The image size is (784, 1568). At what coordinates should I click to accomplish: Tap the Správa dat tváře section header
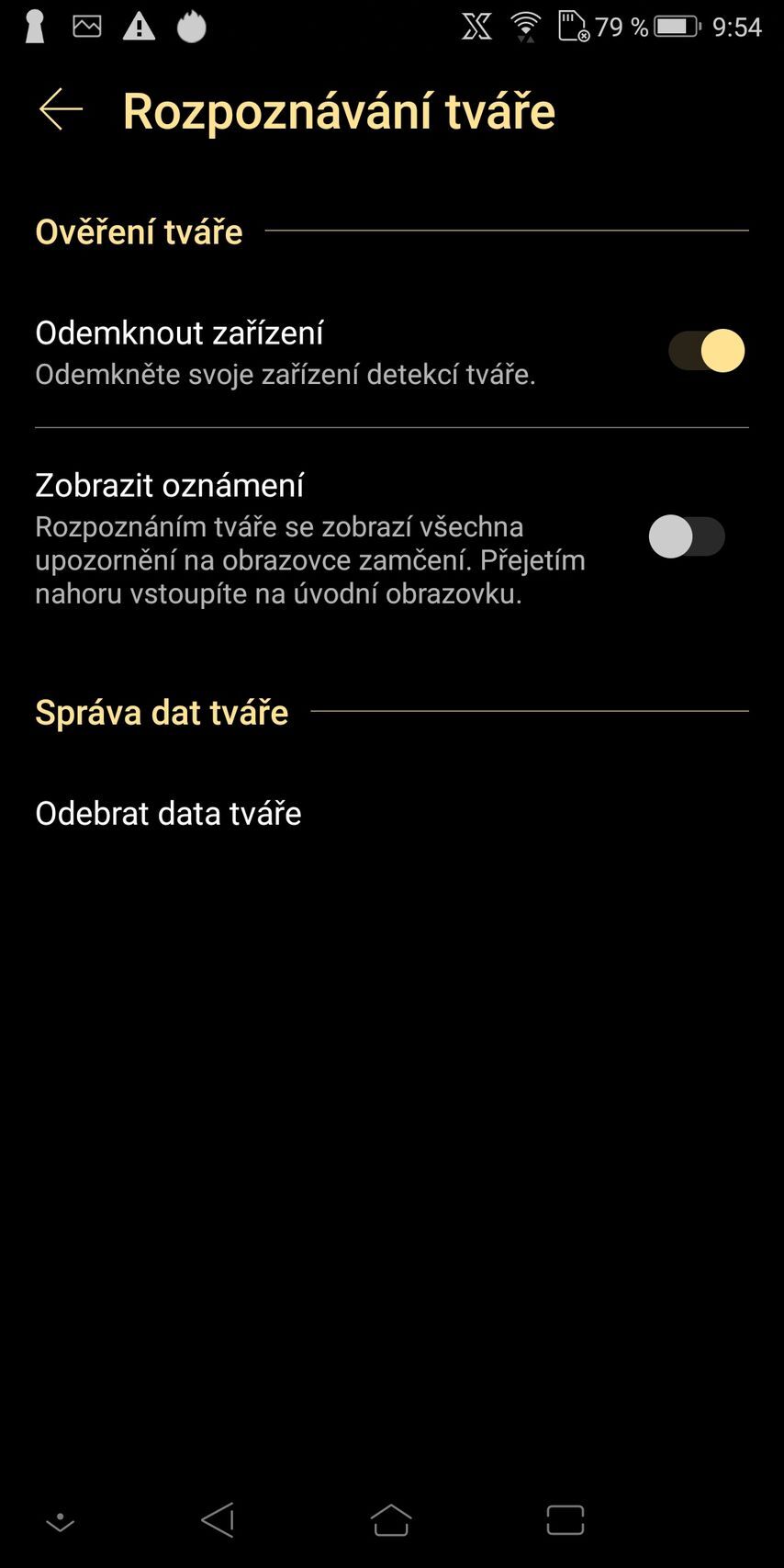[162, 712]
